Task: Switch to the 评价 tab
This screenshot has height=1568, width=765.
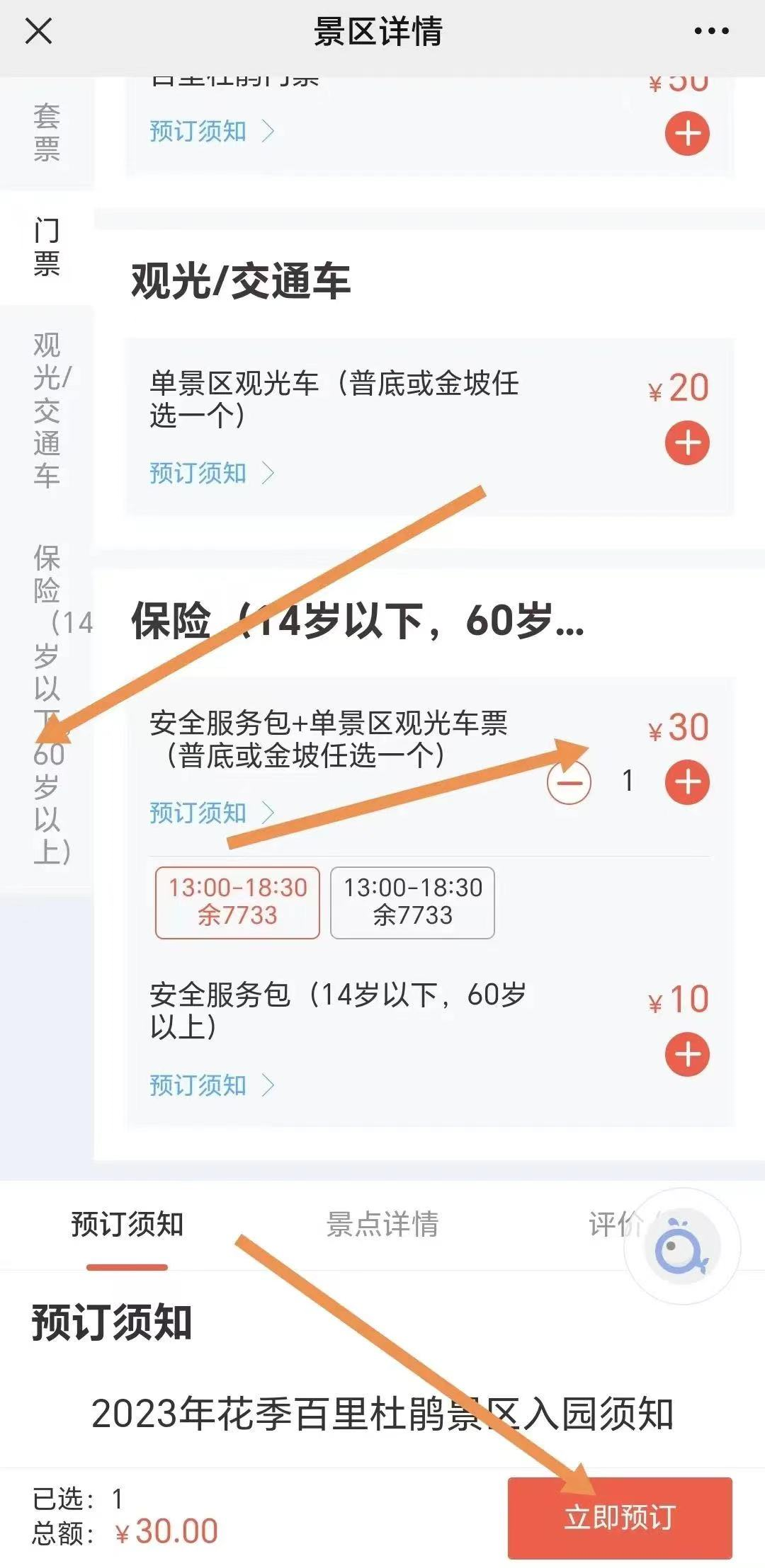Action: pyautogui.click(x=616, y=1224)
